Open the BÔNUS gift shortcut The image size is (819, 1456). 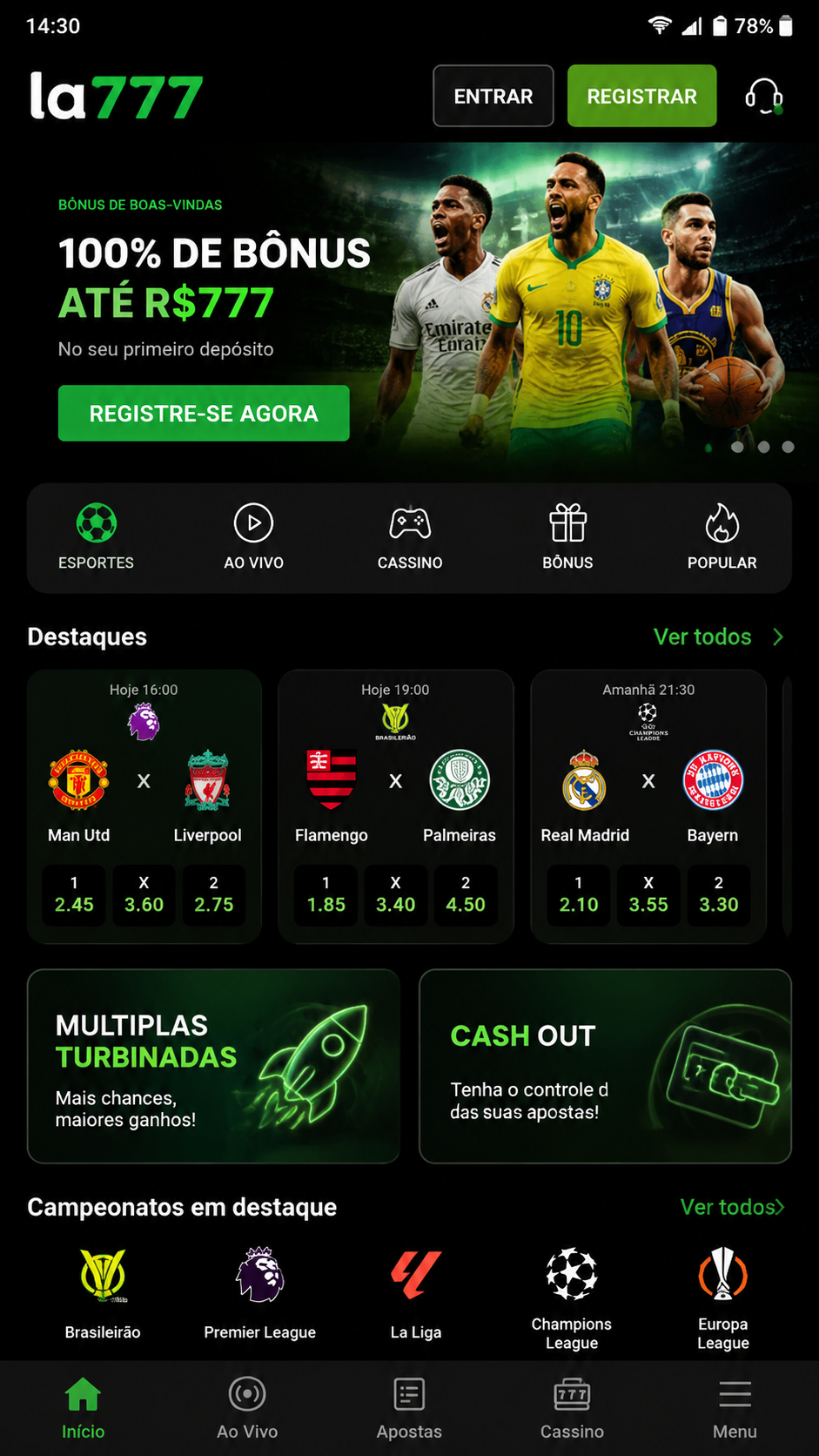click(567, 537)
